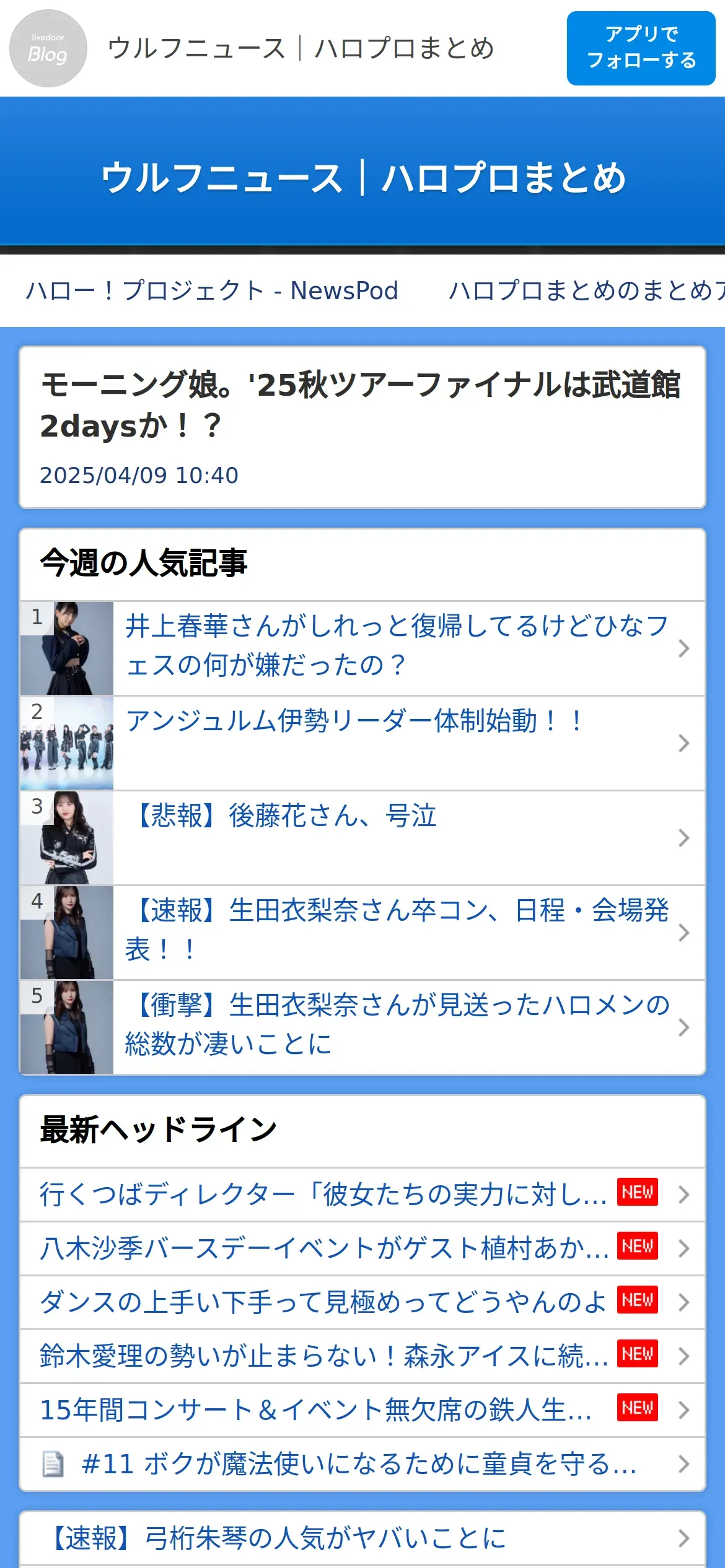Open the ハロー！プロジェクト - NewsPod link

(x=212, y=290)
